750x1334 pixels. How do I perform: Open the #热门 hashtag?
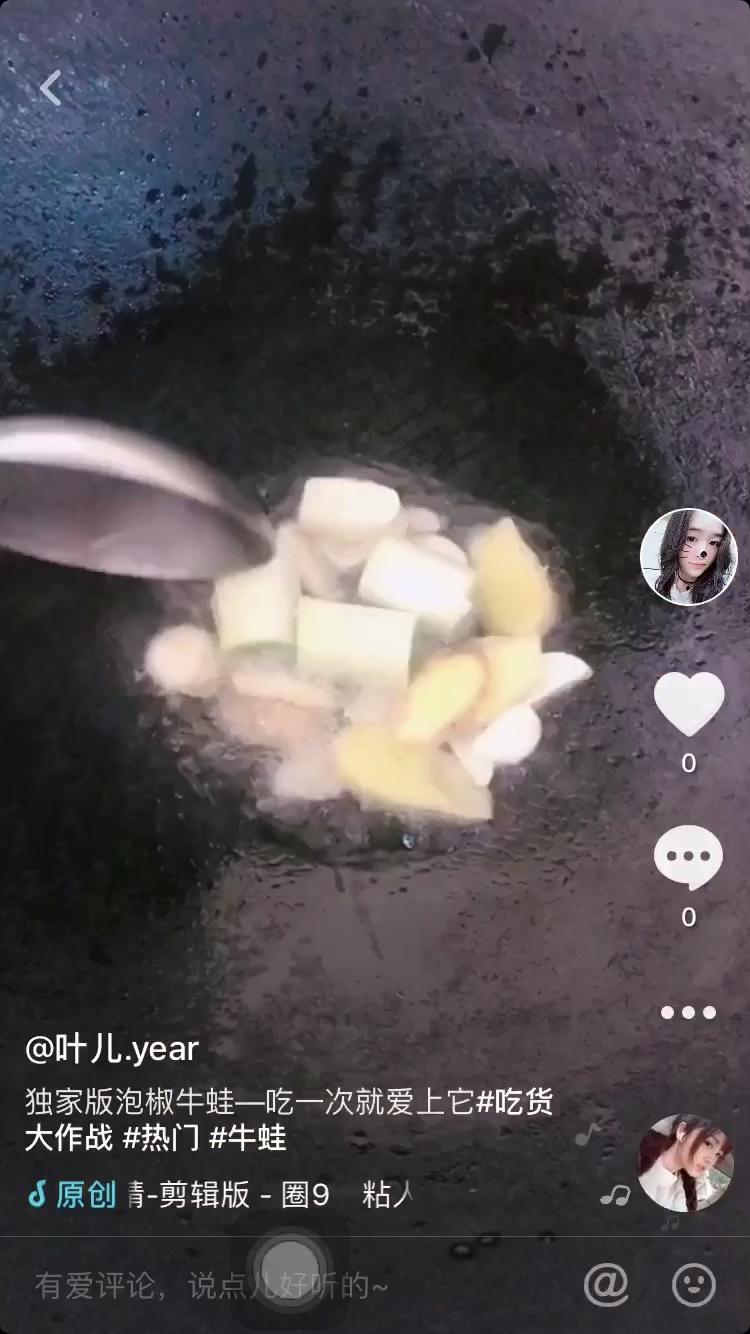[x=160, y=1138]
